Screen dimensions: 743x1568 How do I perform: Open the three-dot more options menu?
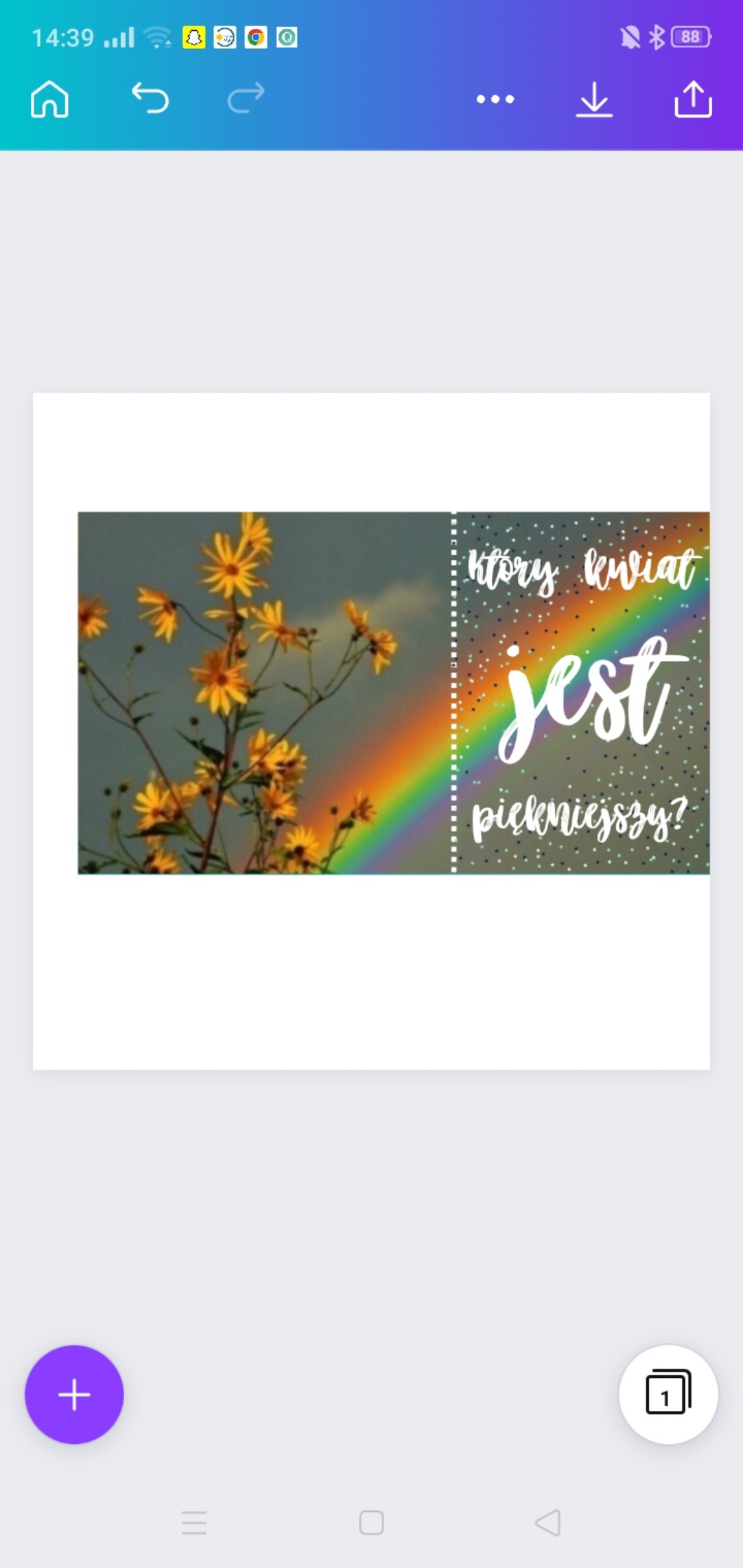coord(495,100)
